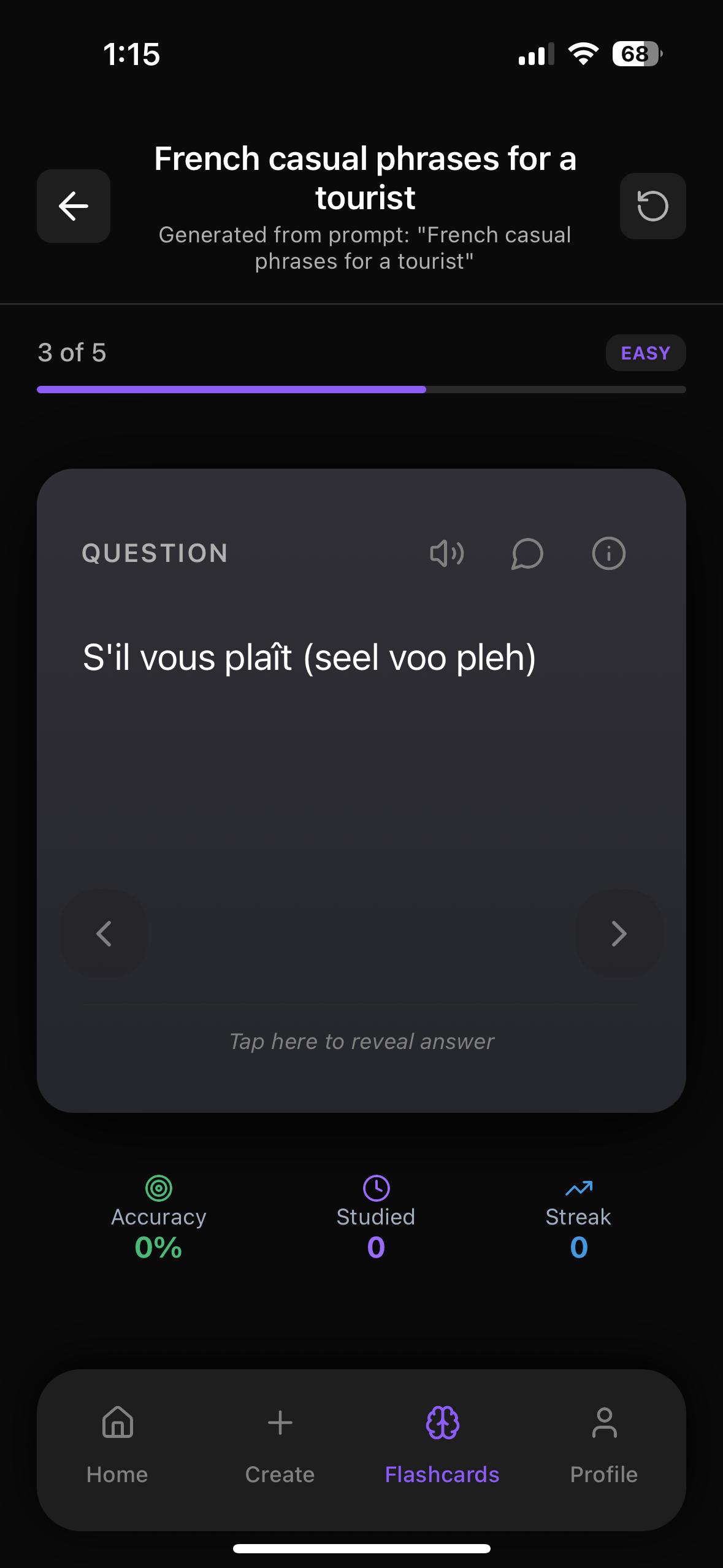Tap the Accuracy target icon
The image size is (723, 1568).
point(158,1186)
